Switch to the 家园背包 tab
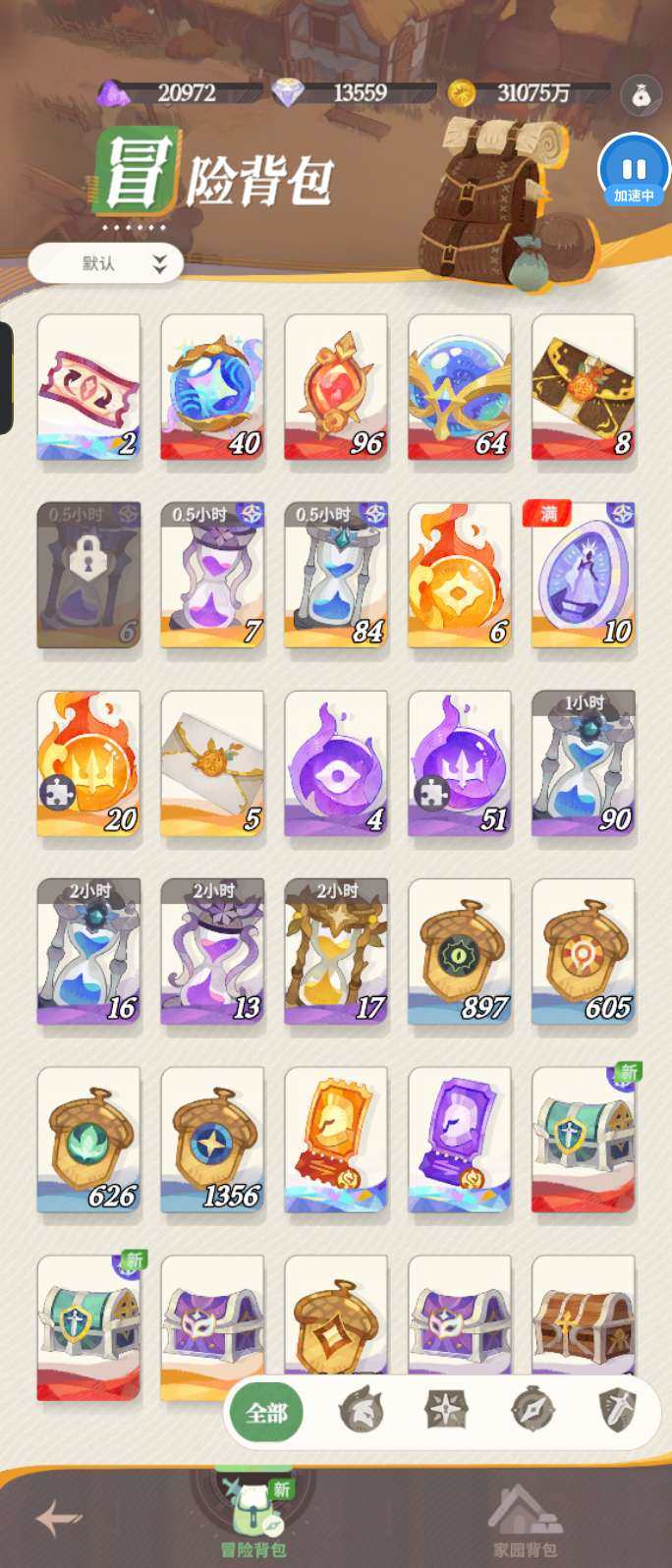672x1568 pixels. pyautogui.click(x=524, y=1522)
